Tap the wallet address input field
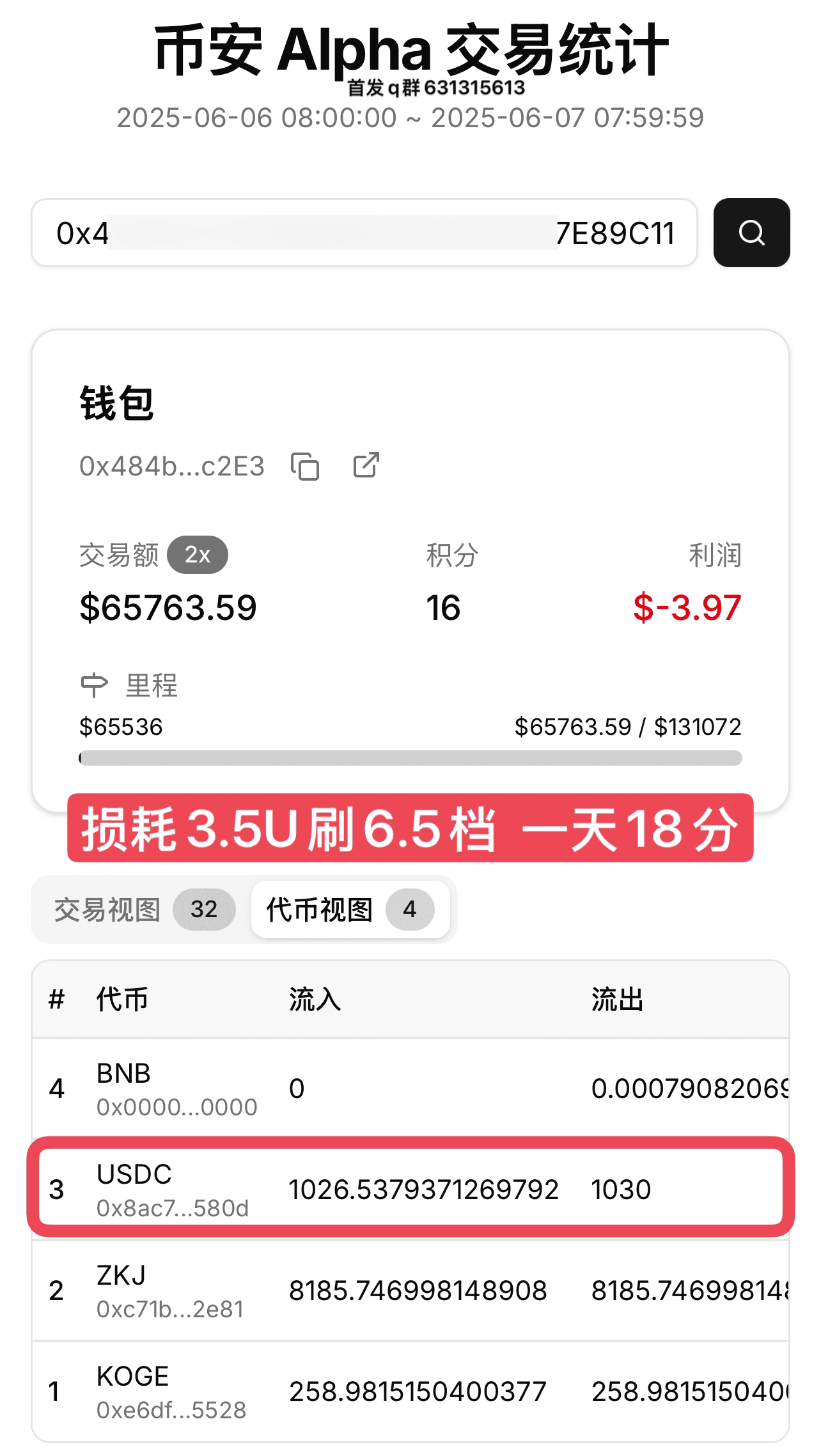 (x=364, y=233)
